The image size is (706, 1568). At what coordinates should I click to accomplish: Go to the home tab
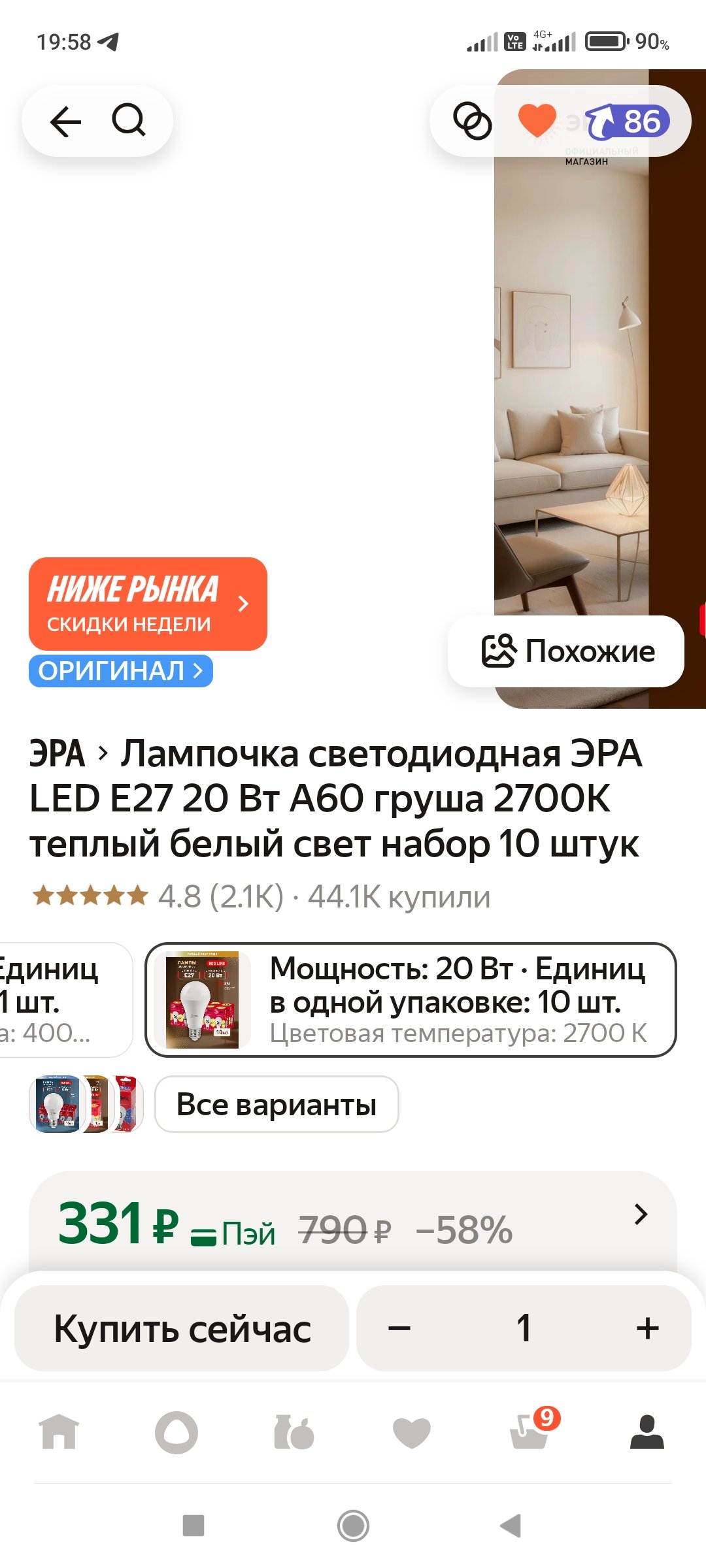click(59, 1432)
